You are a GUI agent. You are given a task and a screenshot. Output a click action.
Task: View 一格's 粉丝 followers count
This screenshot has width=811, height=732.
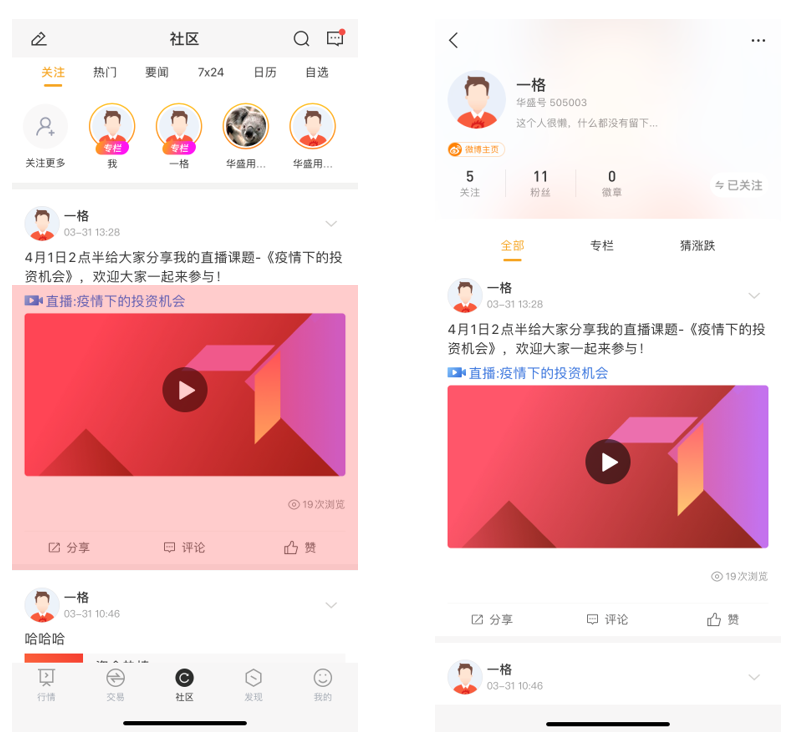[x=541, y=183]
